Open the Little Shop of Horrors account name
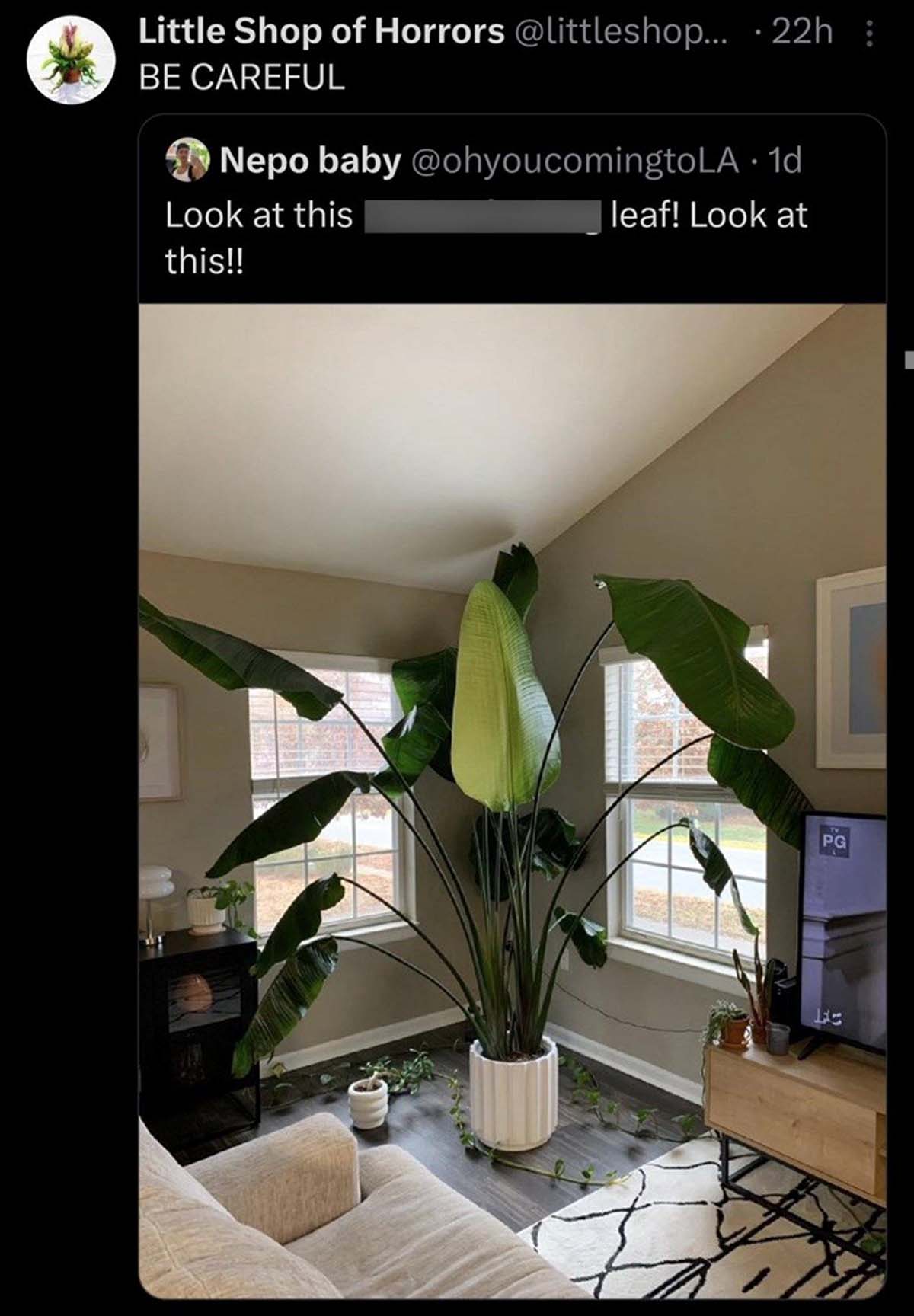 click(x=321, y=31)
